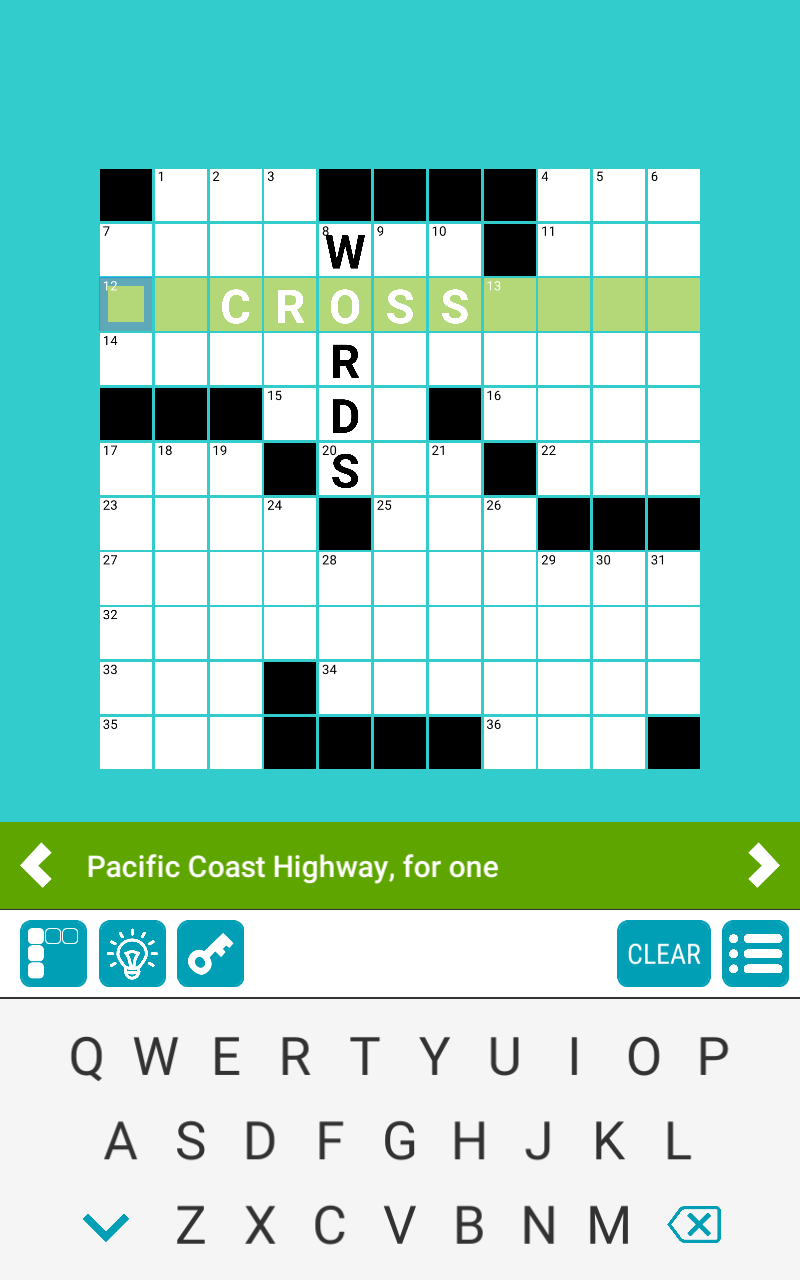Select the crossword cell numbered 4
Image resolution: width=800 pixels, height=1280 pixels.
[564, 195]
